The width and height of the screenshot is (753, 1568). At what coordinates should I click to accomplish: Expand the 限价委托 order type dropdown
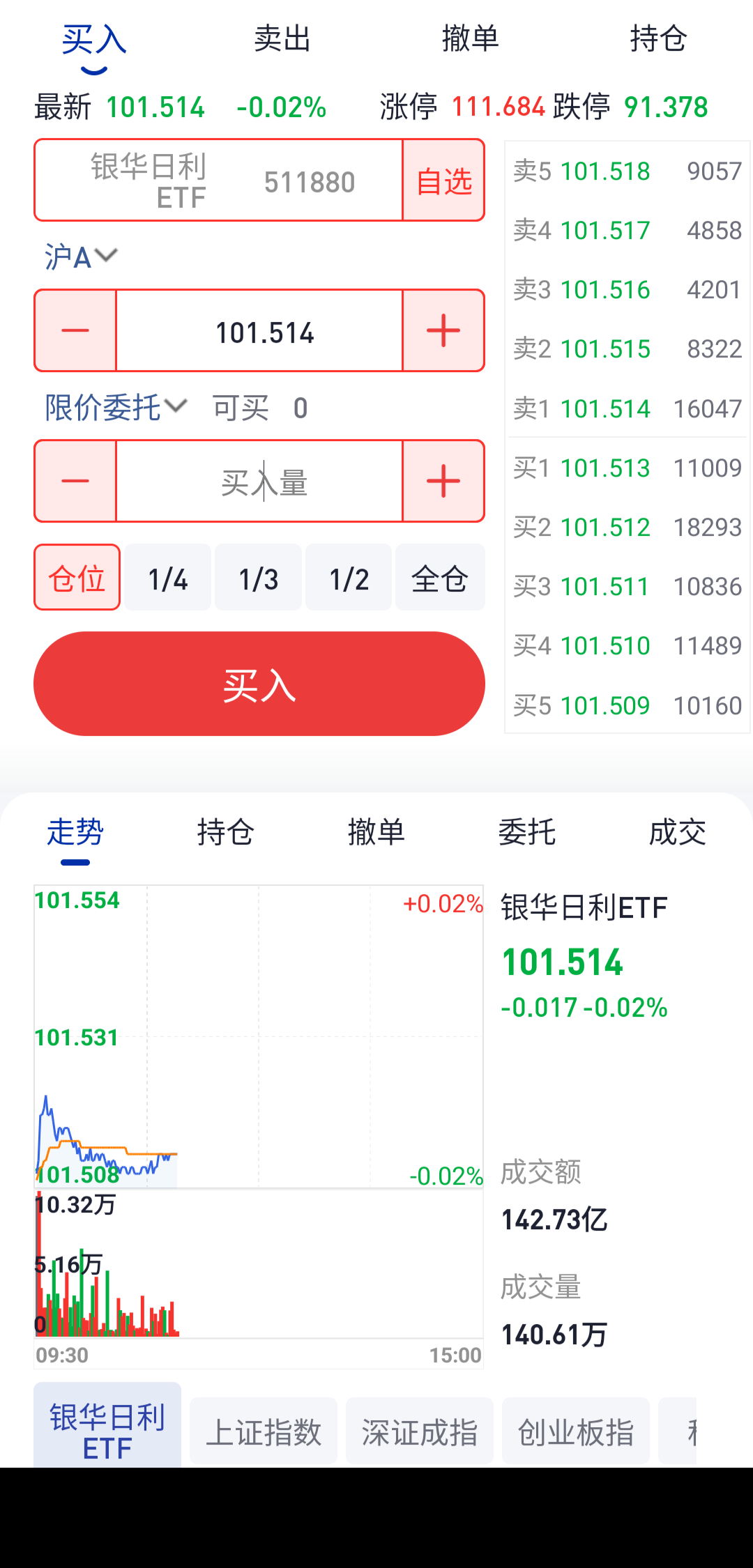[116, 408]
